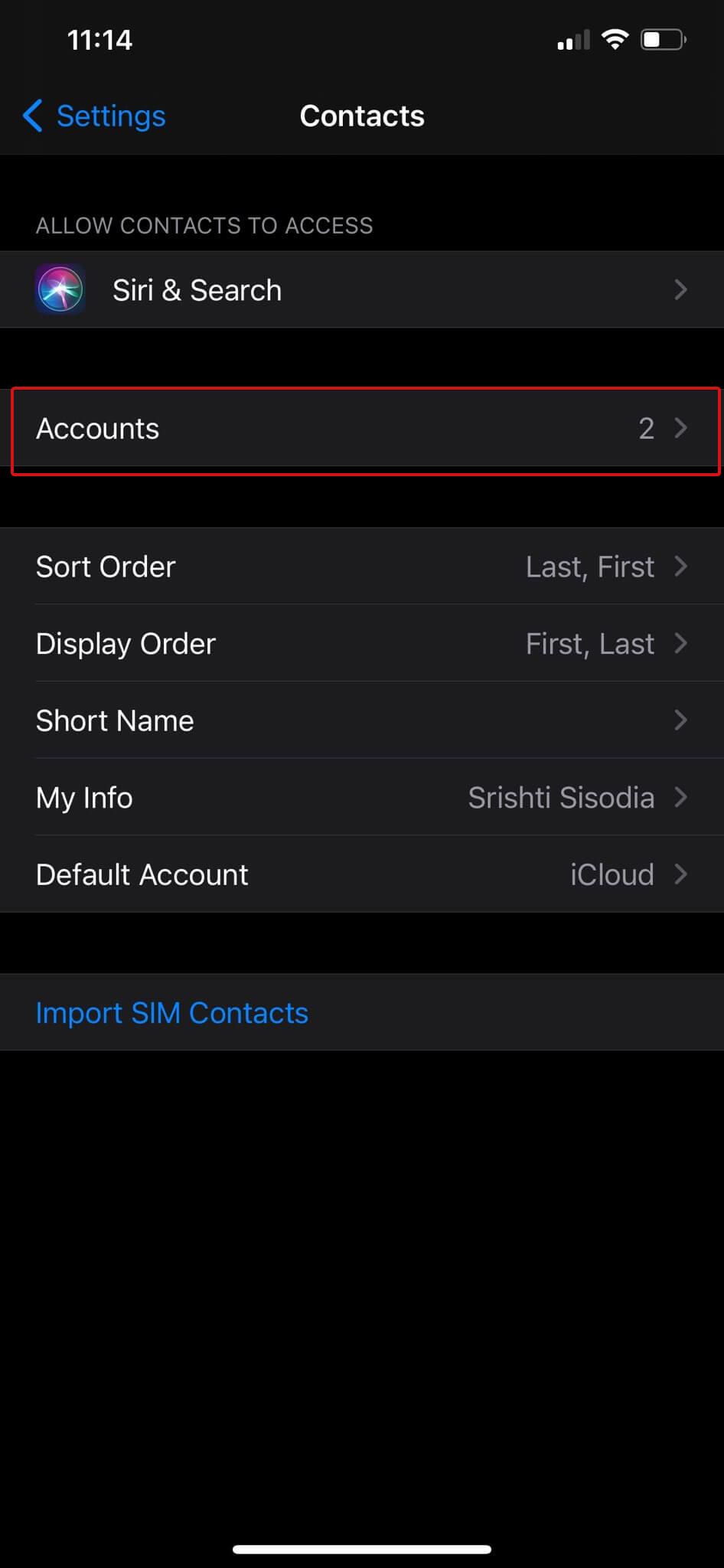Open the Sort Order options
Image resolution: width=724 pixels, height=1568 pixels.
click(x=362, y=567)
